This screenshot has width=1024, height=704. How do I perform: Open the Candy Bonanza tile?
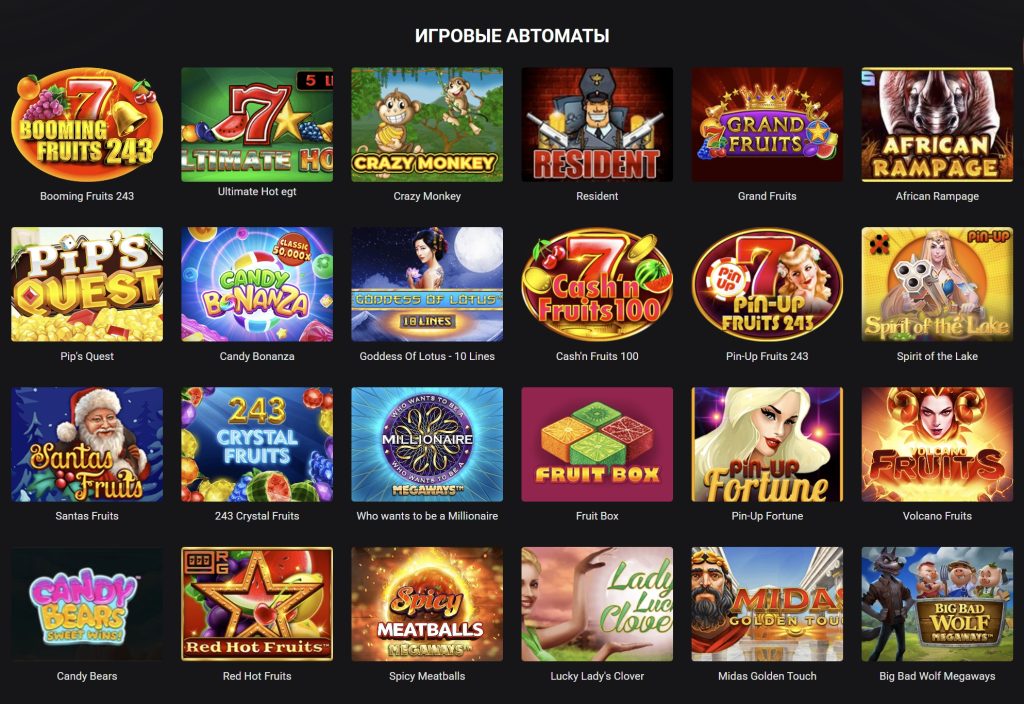[257, 285]
